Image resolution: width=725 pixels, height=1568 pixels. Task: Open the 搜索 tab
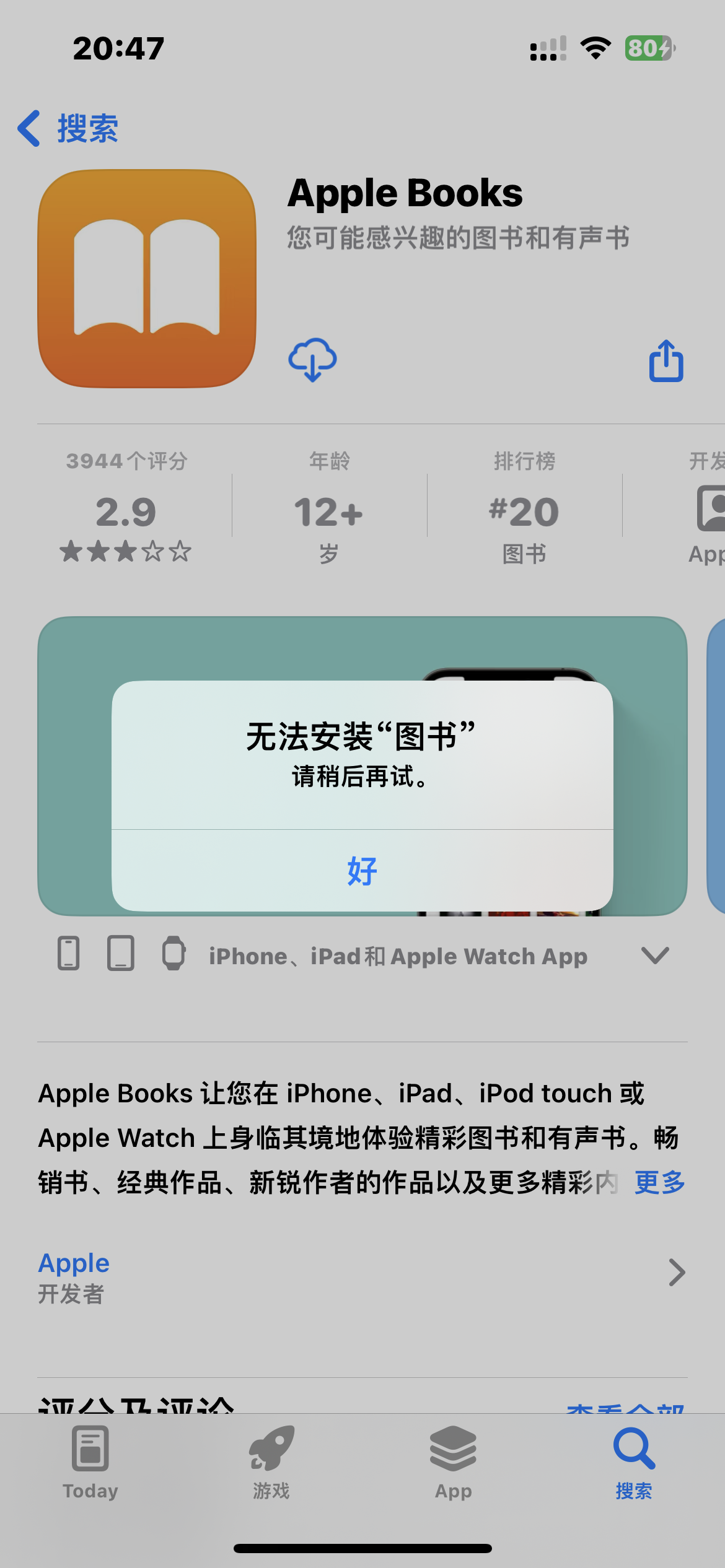[x=633, y=1461]
